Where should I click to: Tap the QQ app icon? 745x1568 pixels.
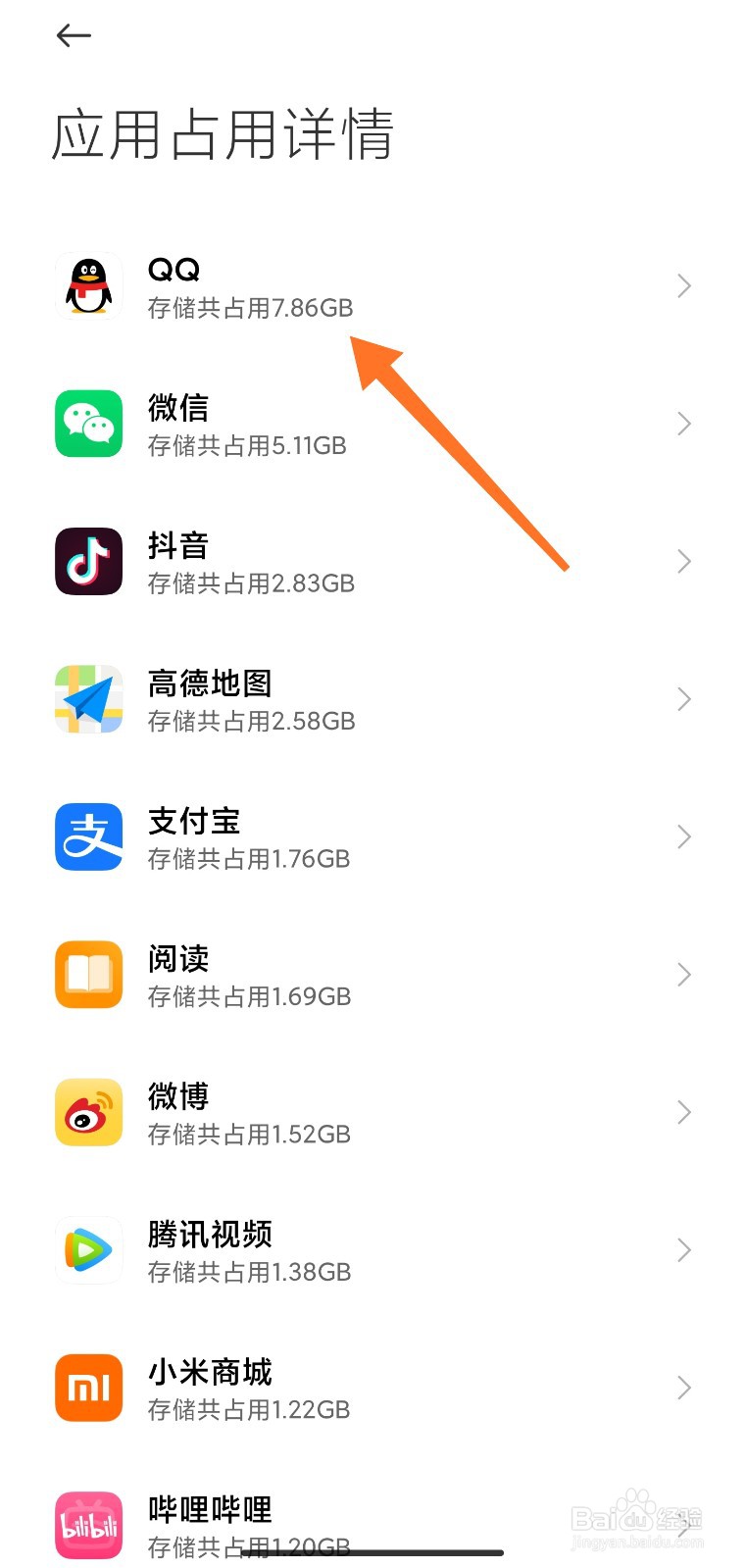pos(88,285)
